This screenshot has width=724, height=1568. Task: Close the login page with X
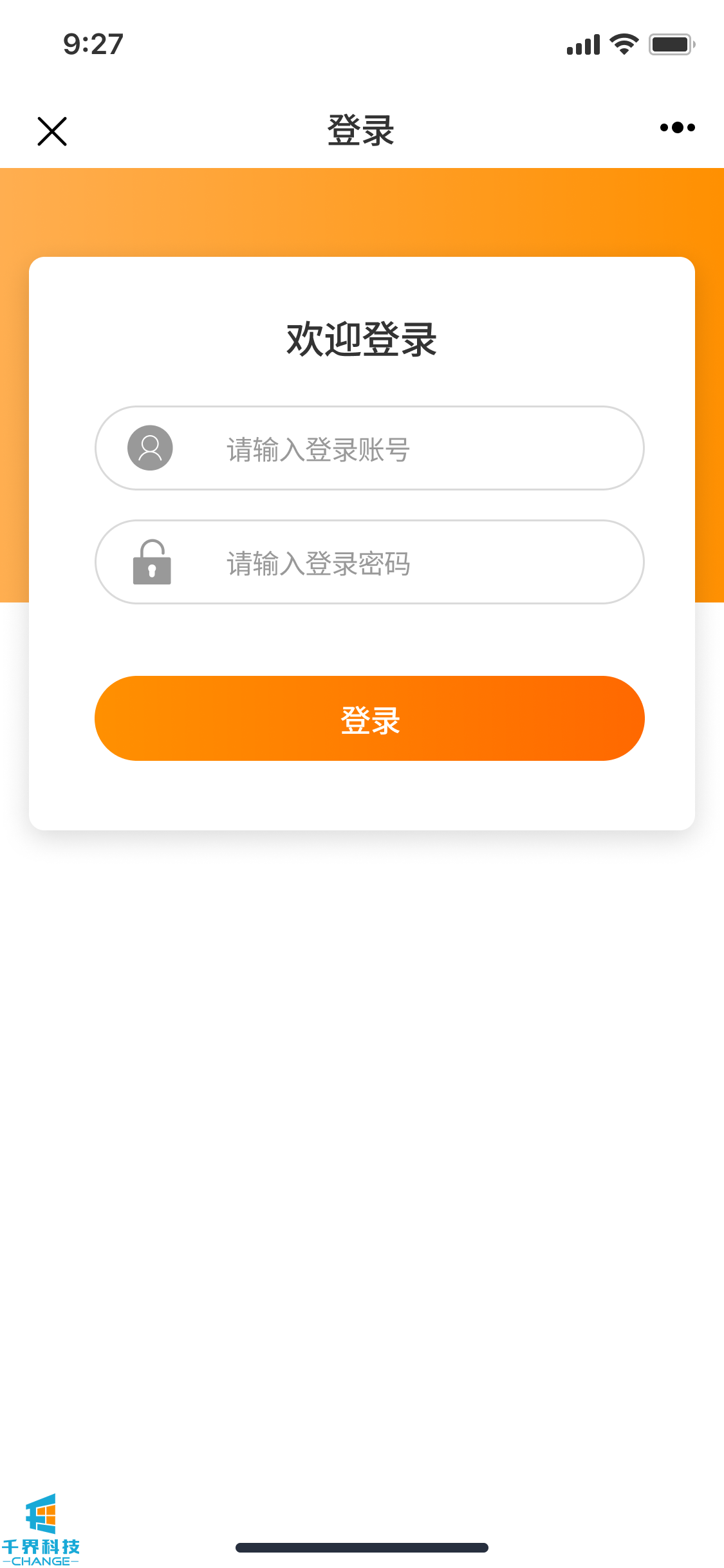(52, 131)
